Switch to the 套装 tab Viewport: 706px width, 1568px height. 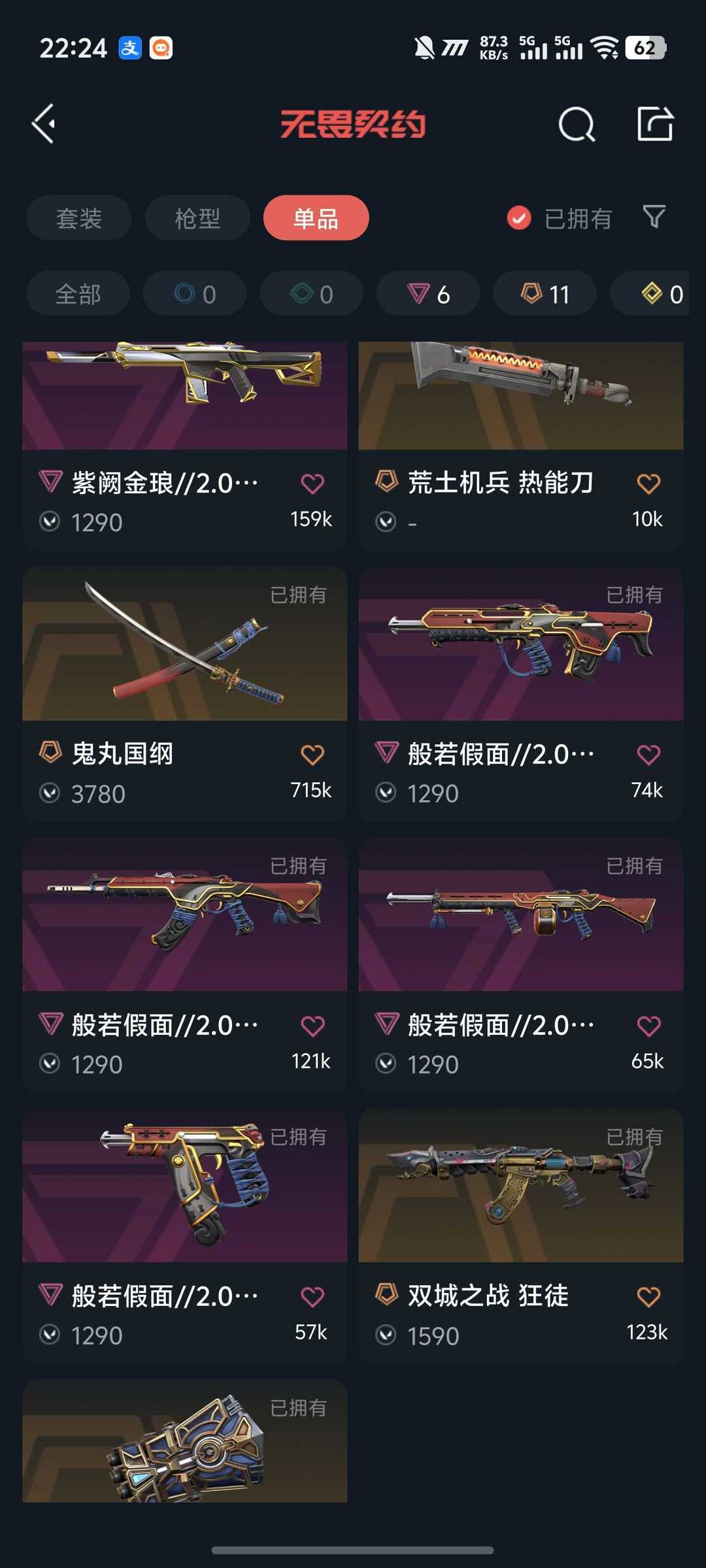[x=79, y=218]
